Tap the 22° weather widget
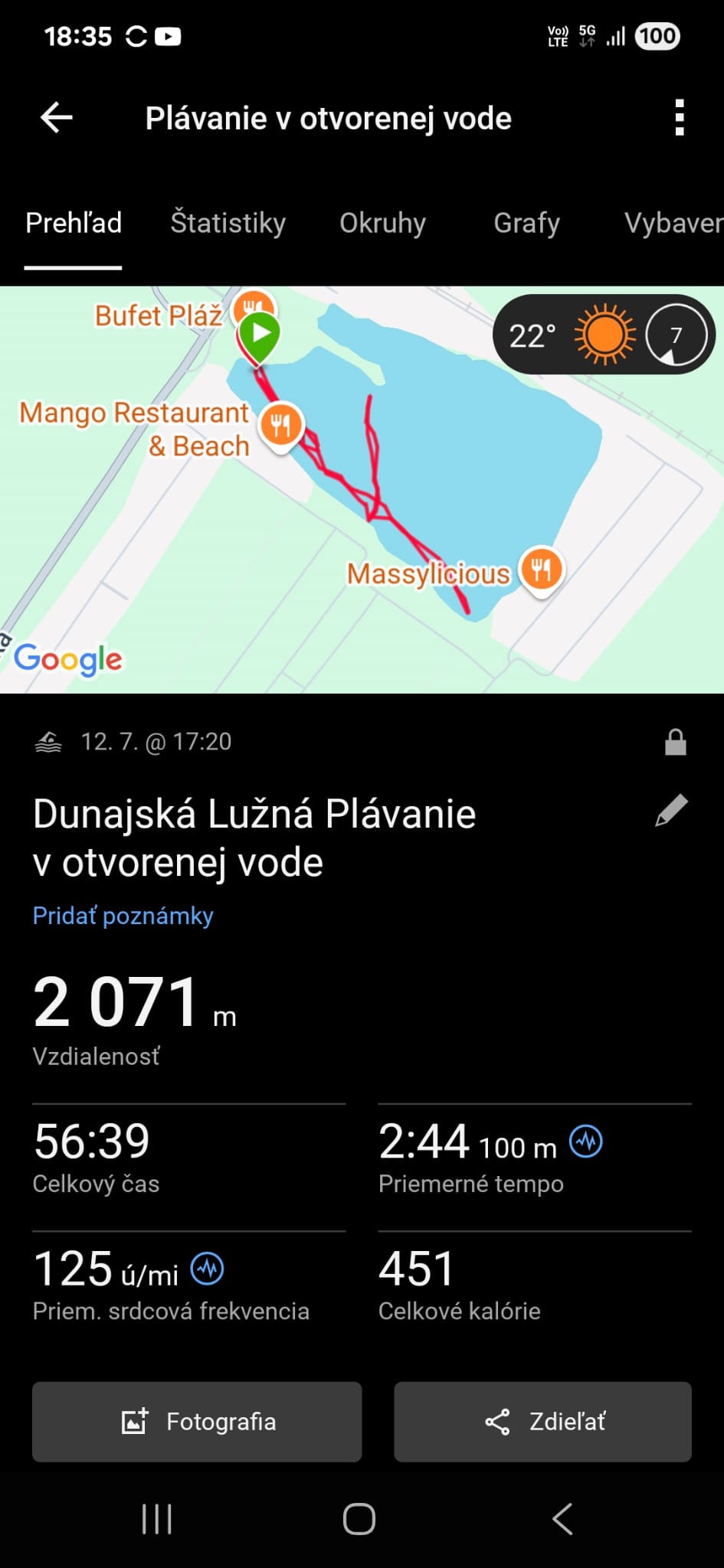724x1568 pixels. pos(603,335)
